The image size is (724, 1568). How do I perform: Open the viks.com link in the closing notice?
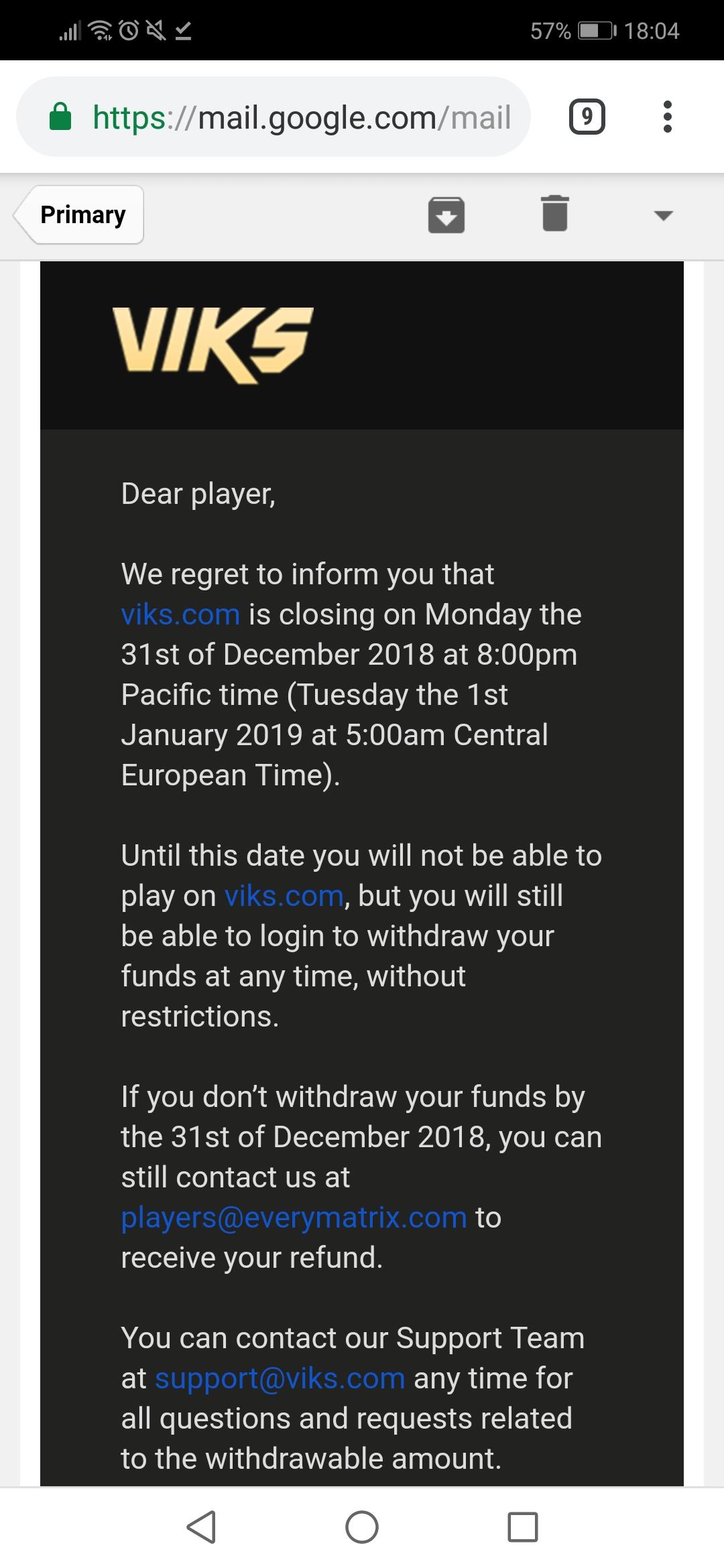[x=180, y=614]
